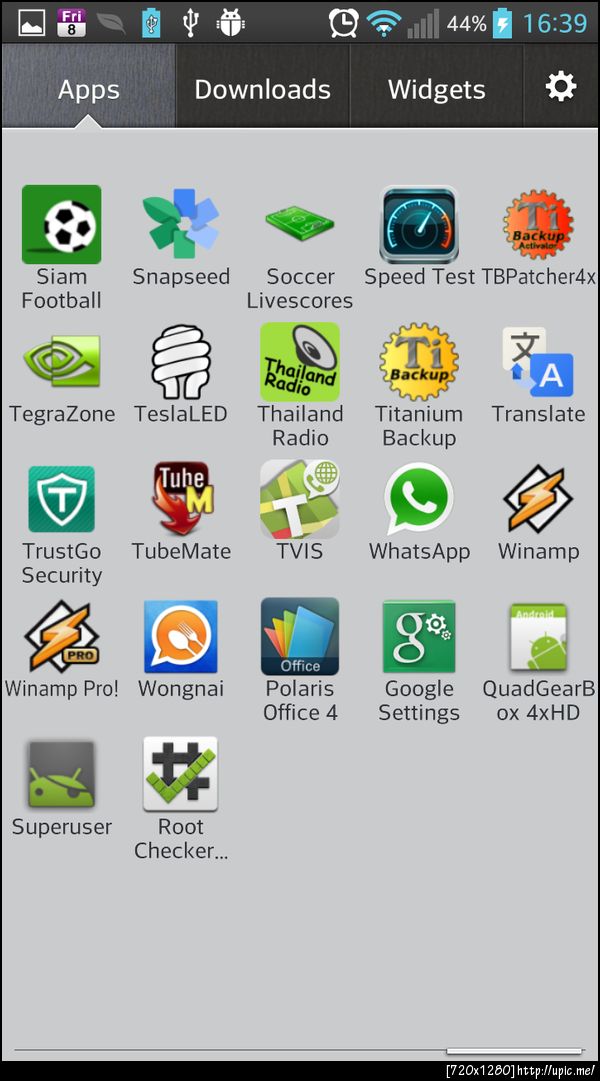The image size is (600, 1081).
Task: Switch to the Widgets tab
Action: point(436,89)
